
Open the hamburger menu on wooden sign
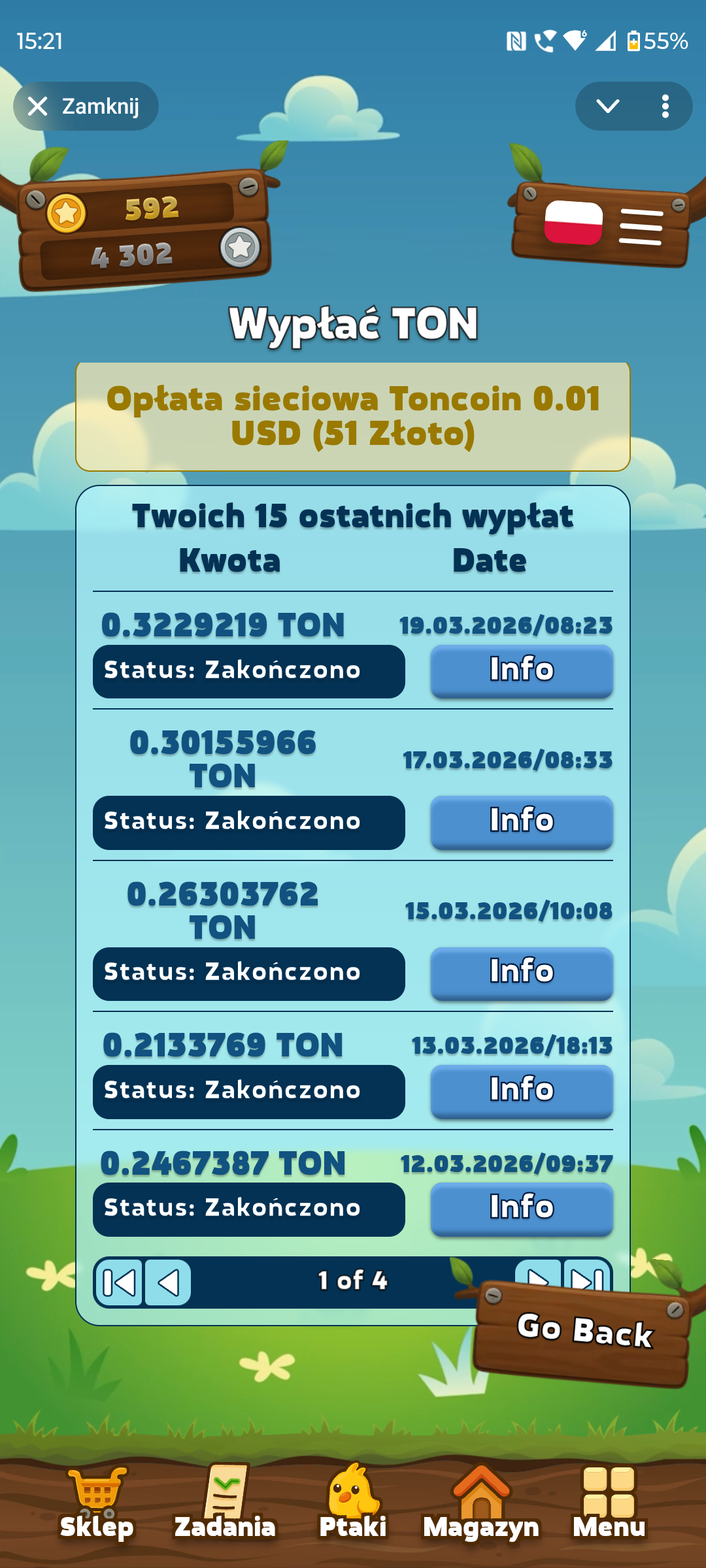pos(641,227)
